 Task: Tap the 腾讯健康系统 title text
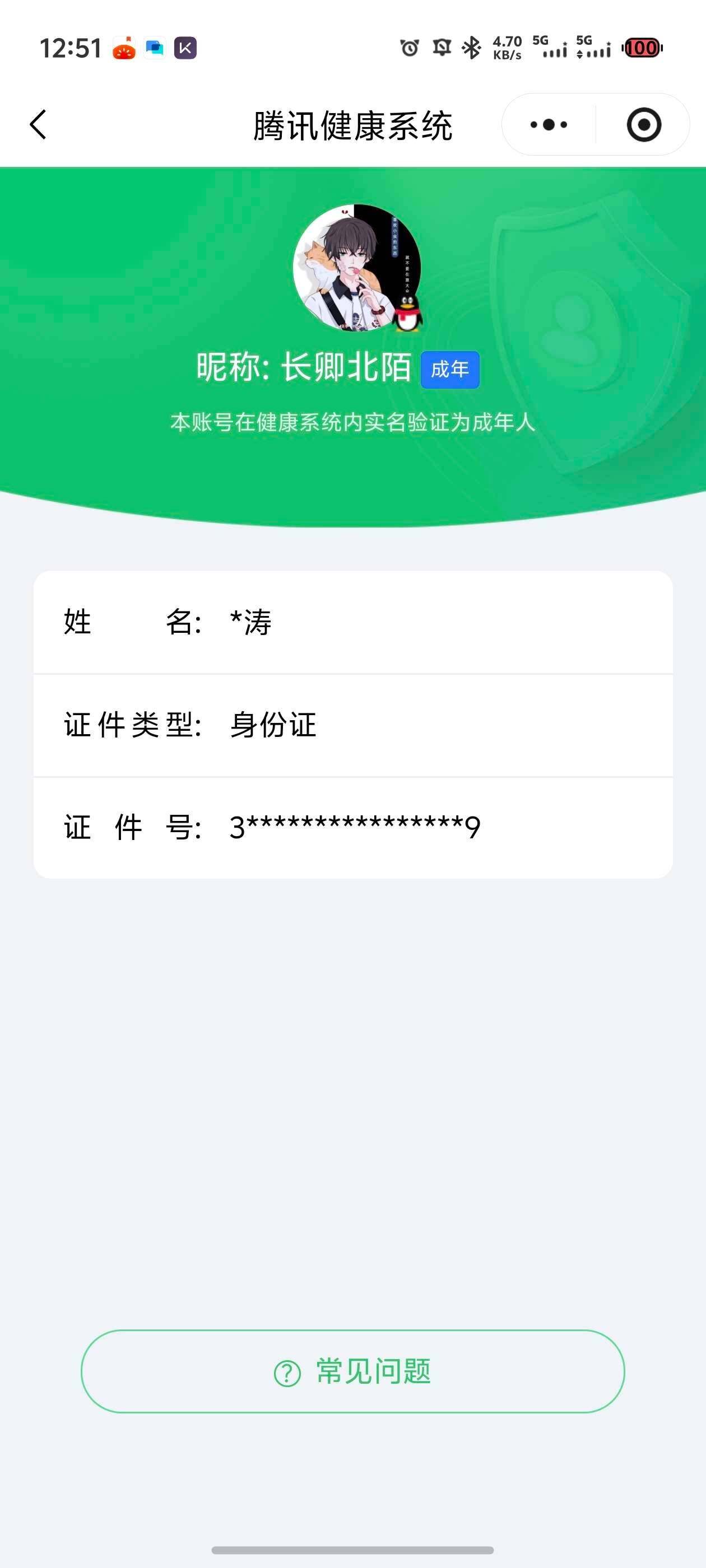(x=354, y=124)
